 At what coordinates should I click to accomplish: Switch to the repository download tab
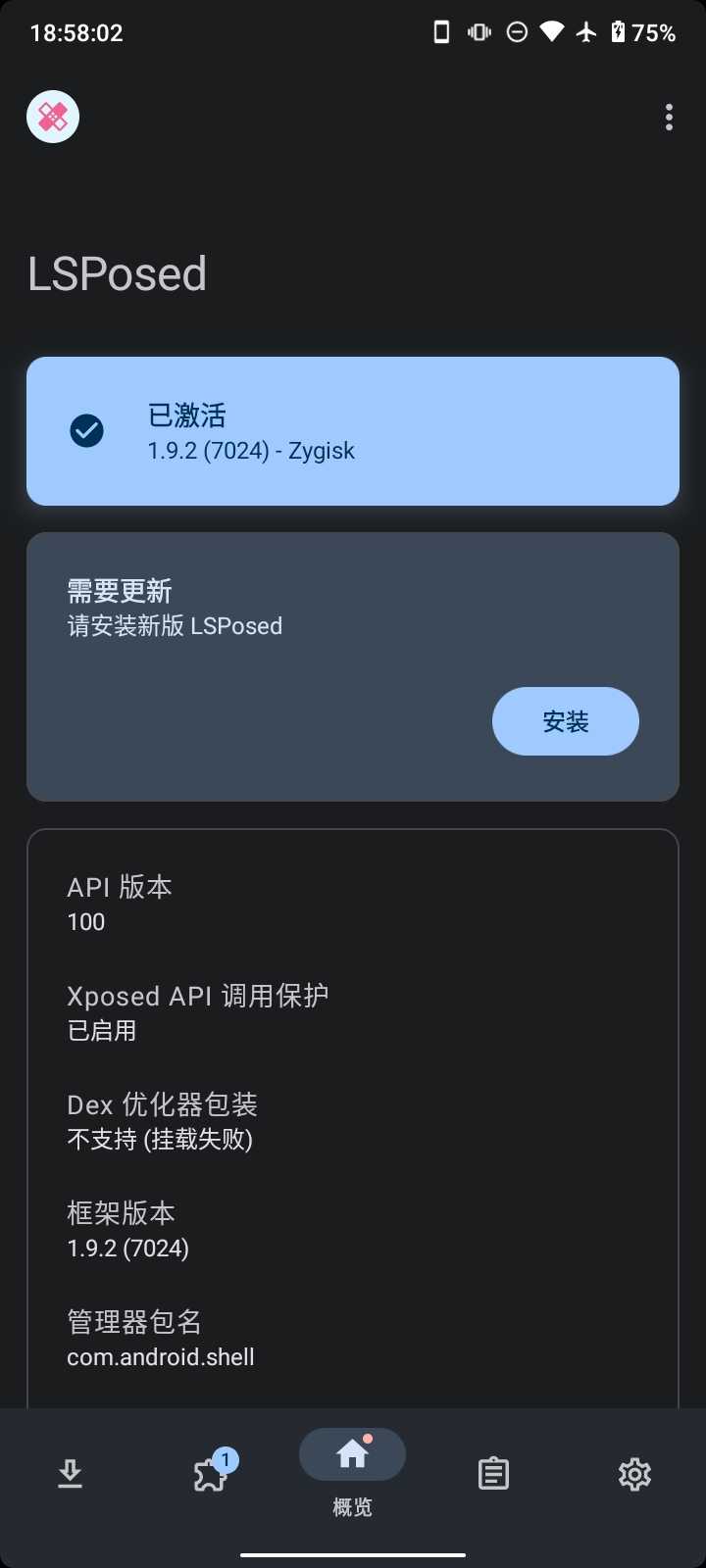pyautogui.click(x=70, y=1473)
